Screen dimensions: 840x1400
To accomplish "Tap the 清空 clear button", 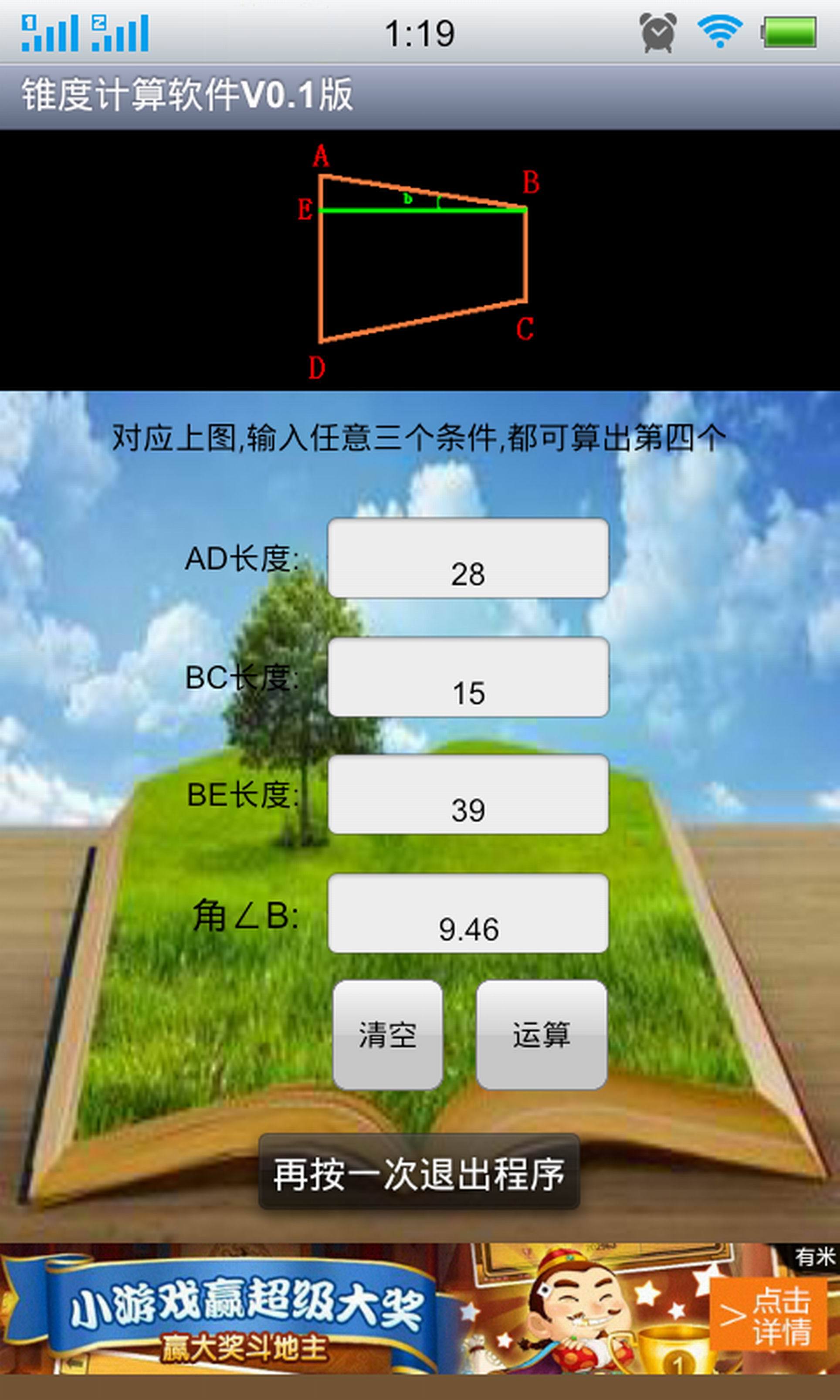I will coord(388,1035).
